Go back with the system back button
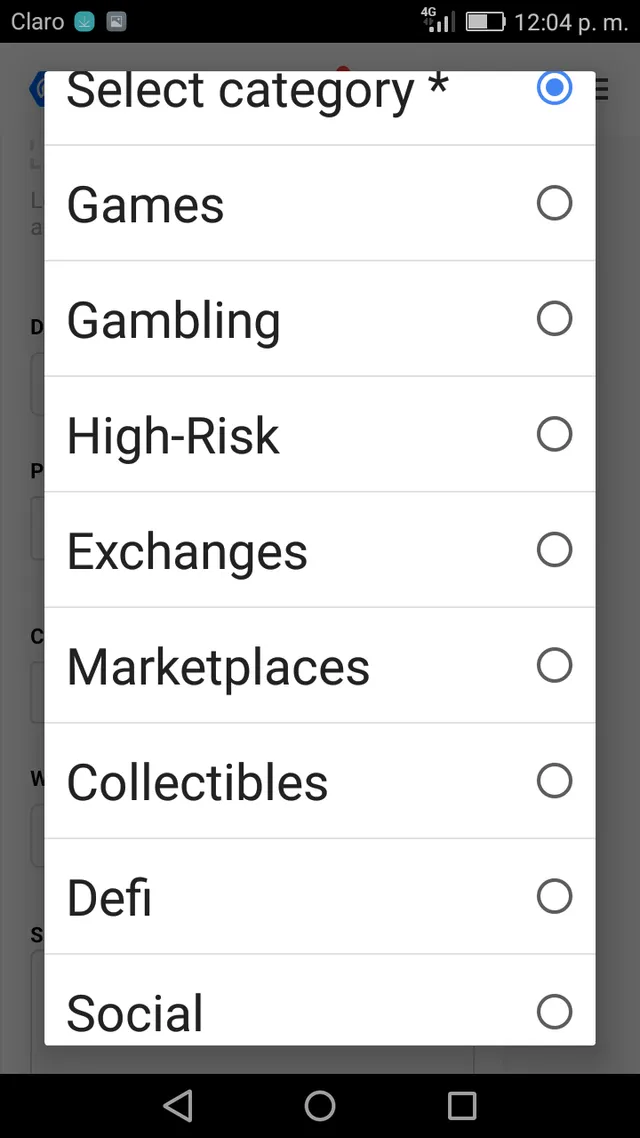 click(178, 1105)
